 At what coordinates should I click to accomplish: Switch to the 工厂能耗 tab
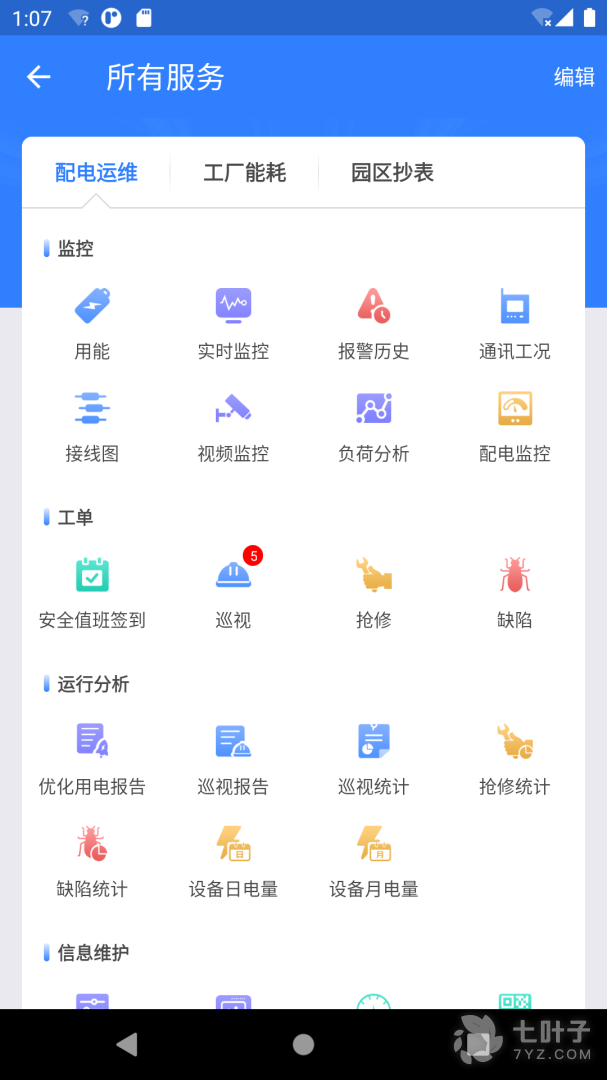point(245,173)
